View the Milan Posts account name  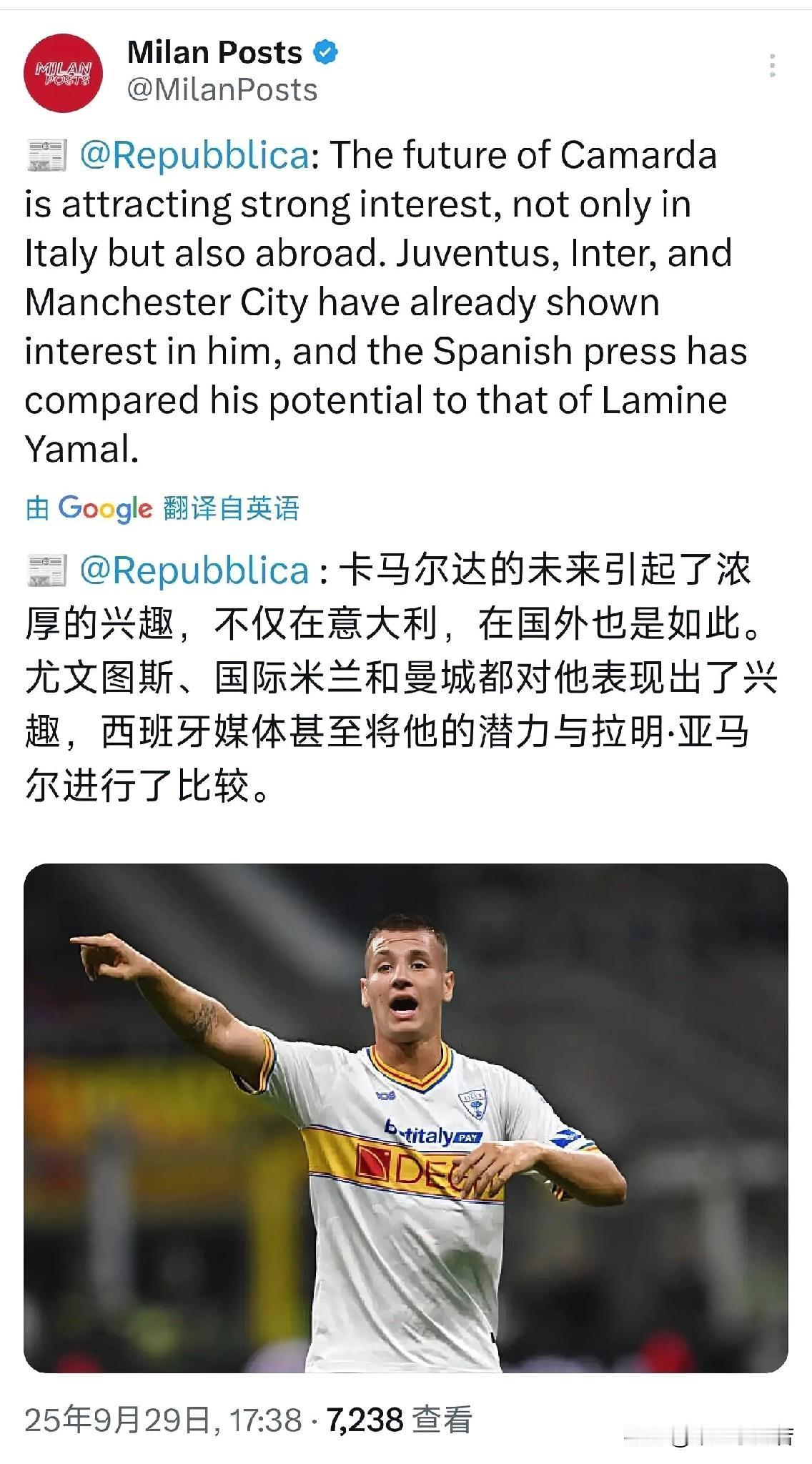tap(214, 52)
